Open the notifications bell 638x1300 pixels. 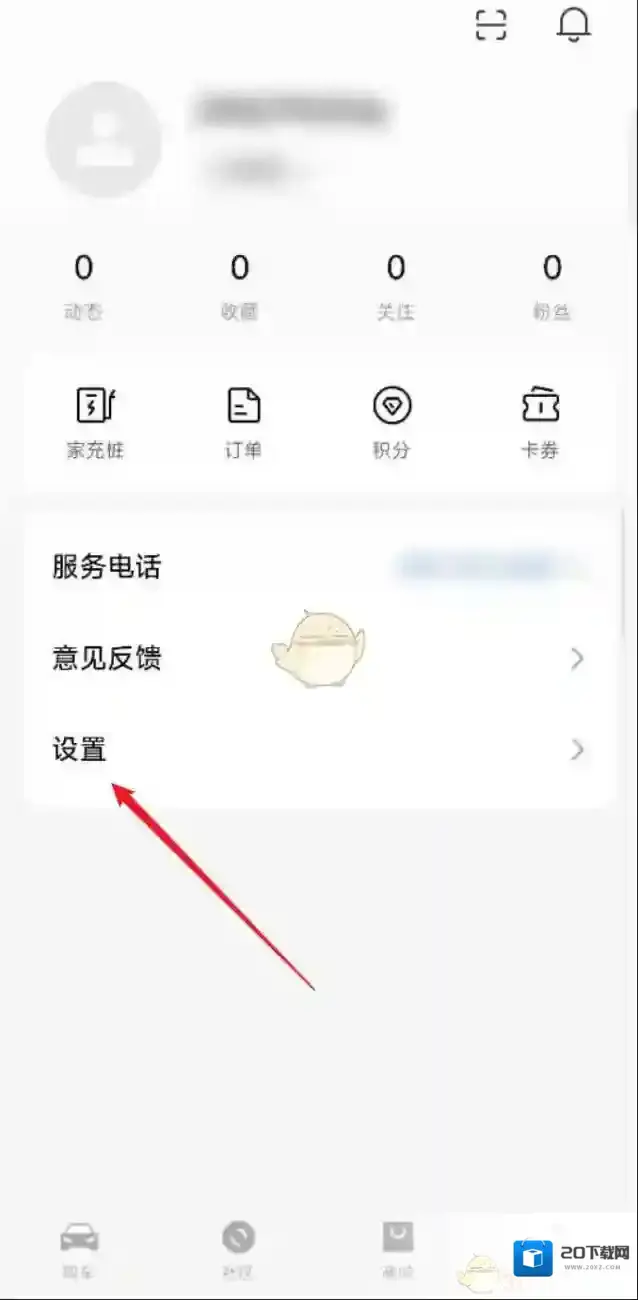(x=573, y=25)
